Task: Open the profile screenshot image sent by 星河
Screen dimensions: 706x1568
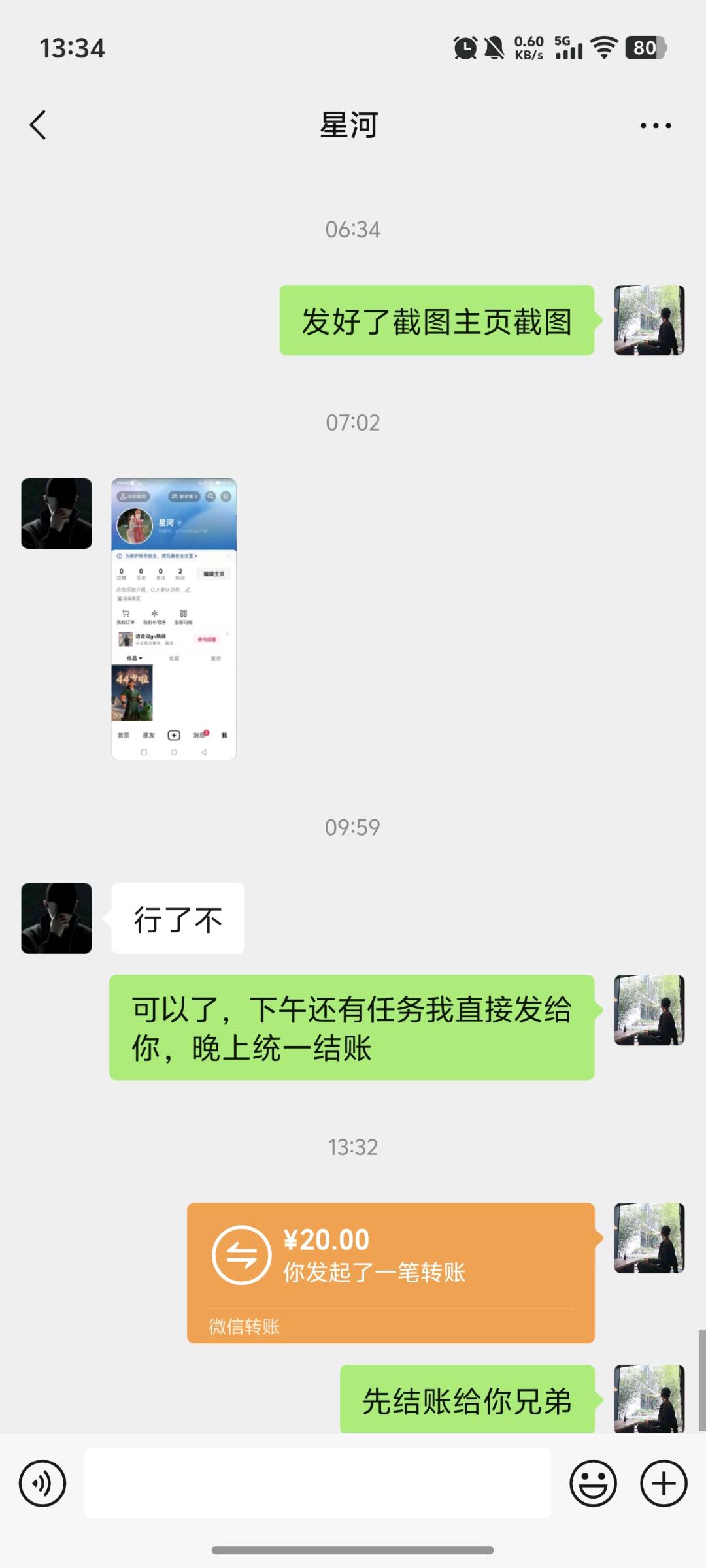Action: (174, 619)
